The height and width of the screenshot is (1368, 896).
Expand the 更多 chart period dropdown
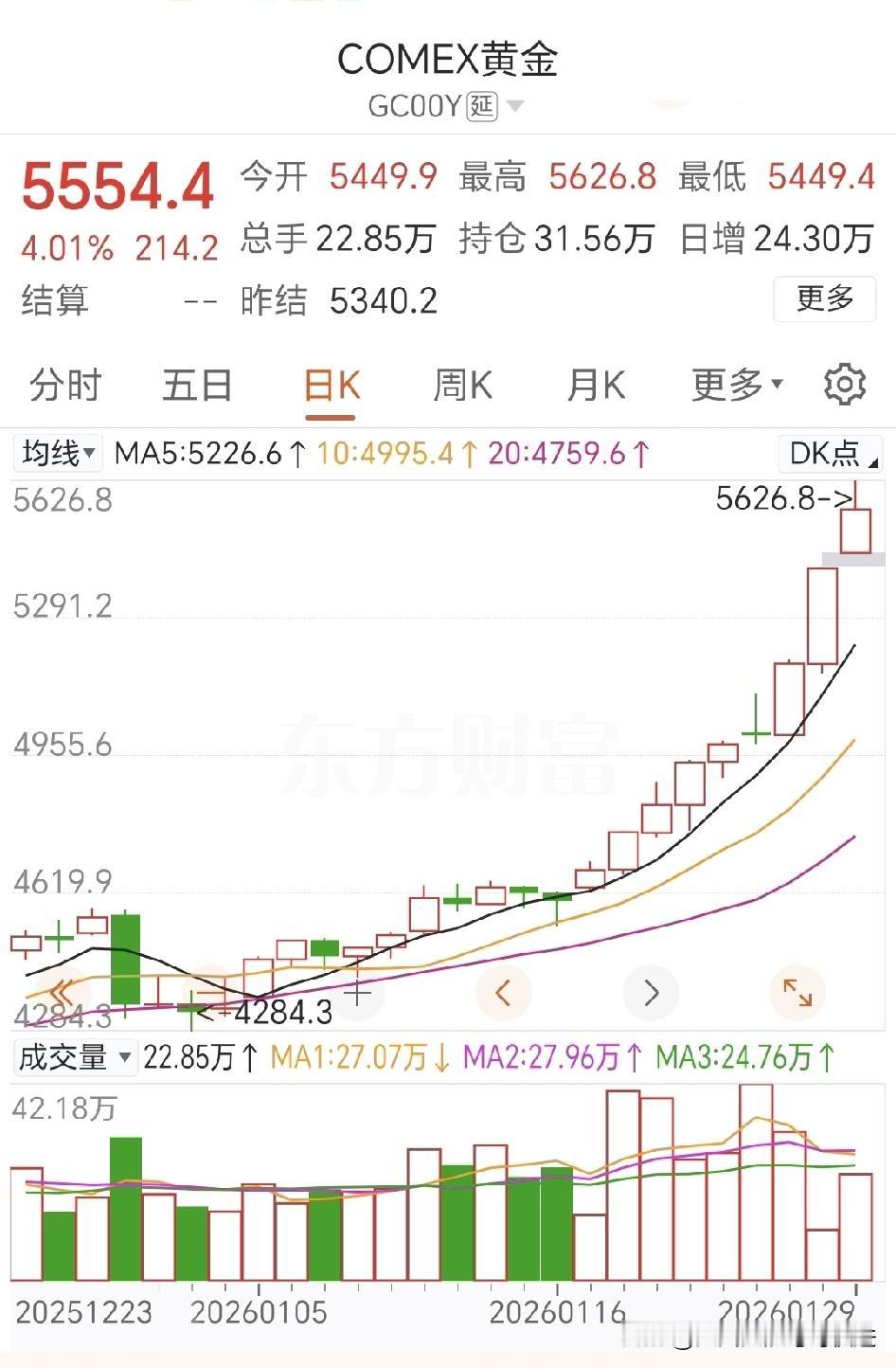coord(737,385)
